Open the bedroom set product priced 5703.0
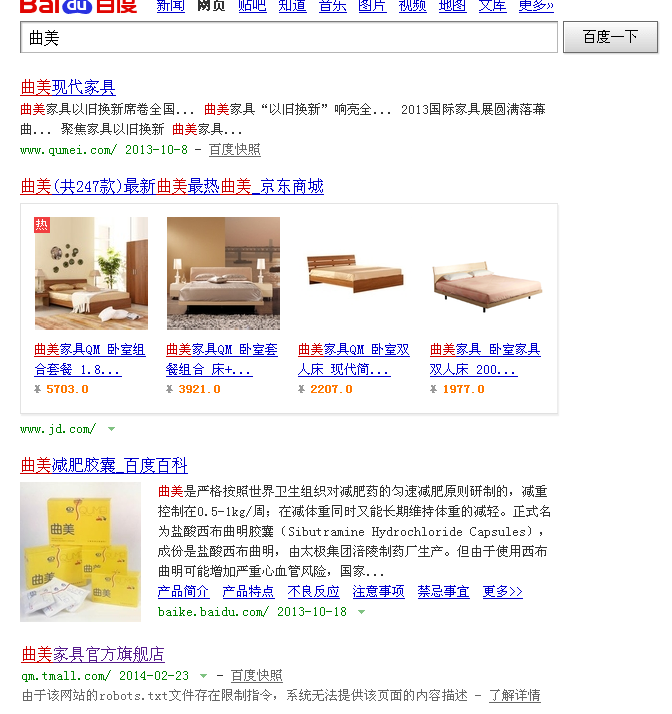This screenshot has width=672, height=714. (x=90, y=359)
